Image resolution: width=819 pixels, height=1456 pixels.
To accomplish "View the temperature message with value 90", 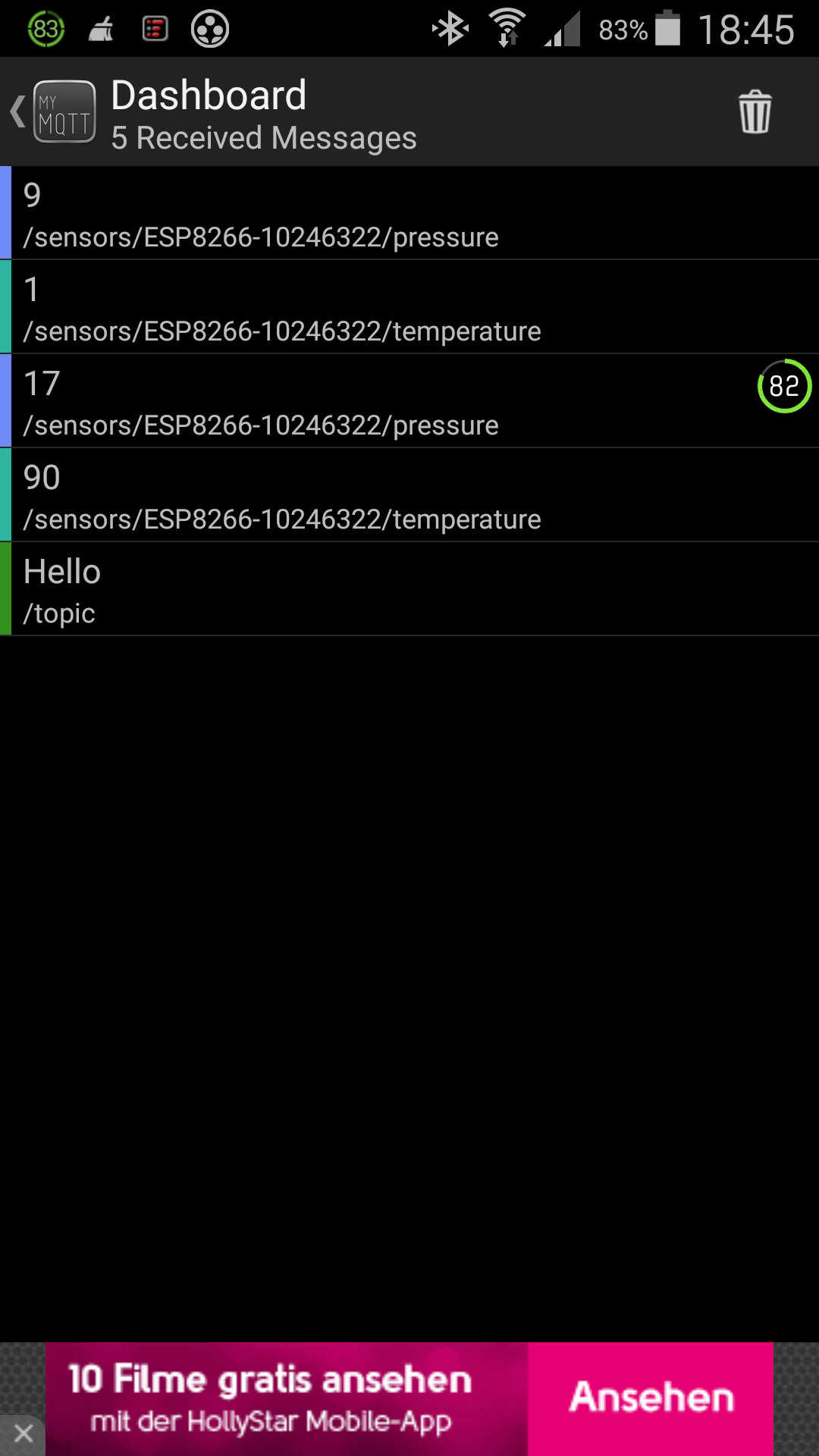I will point(409,496).
